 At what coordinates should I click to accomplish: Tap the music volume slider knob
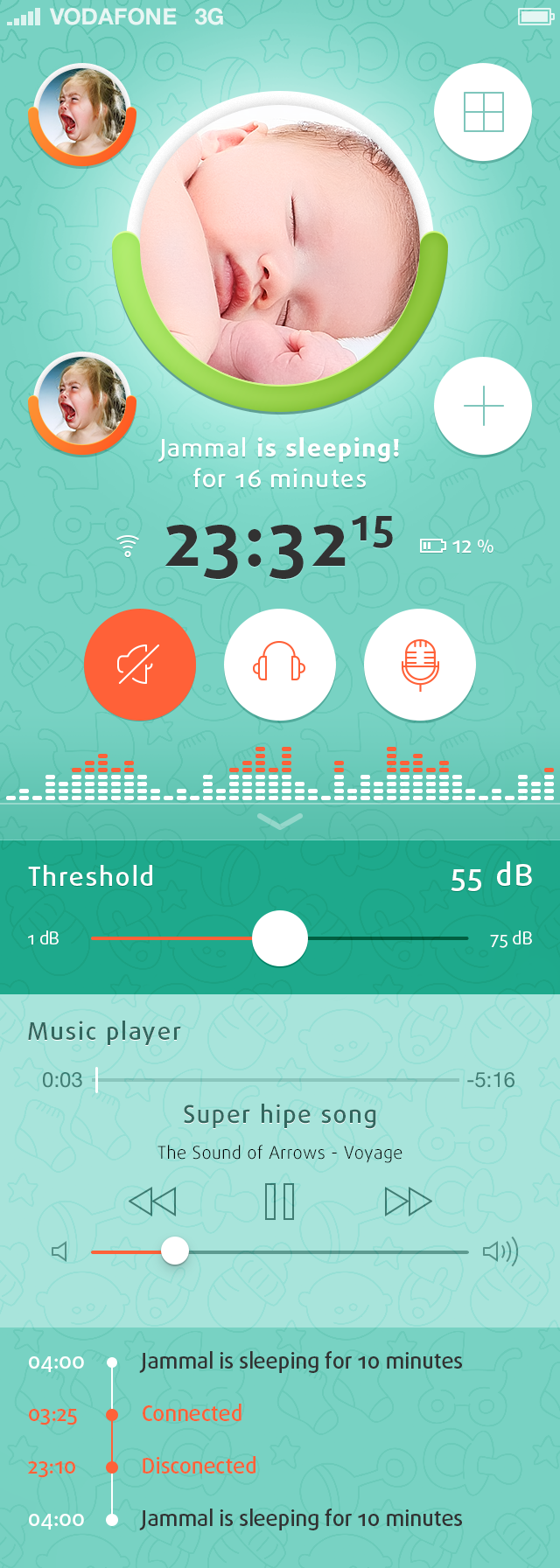tap(175, 1251)
